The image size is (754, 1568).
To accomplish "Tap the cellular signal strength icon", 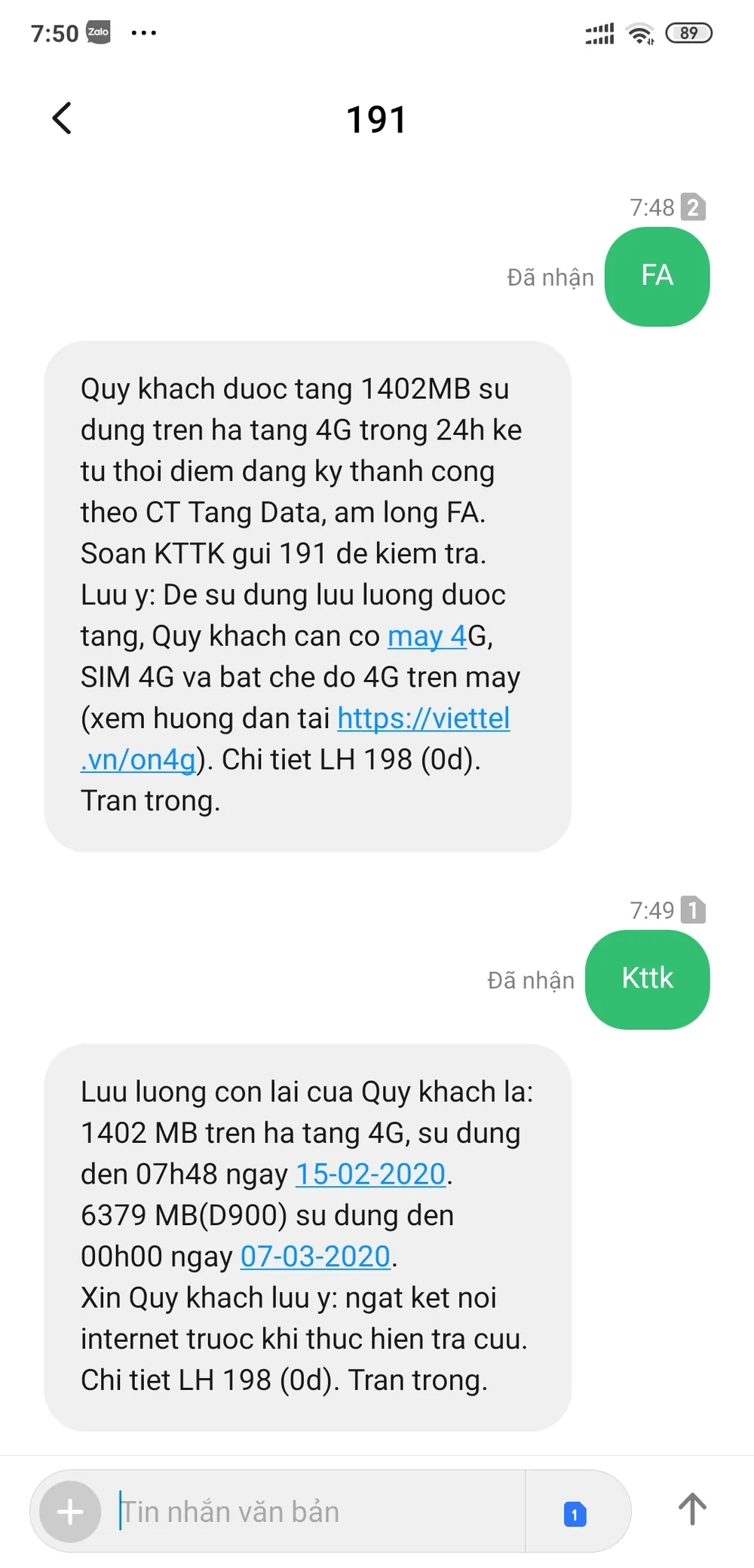I will pos(599,33).
